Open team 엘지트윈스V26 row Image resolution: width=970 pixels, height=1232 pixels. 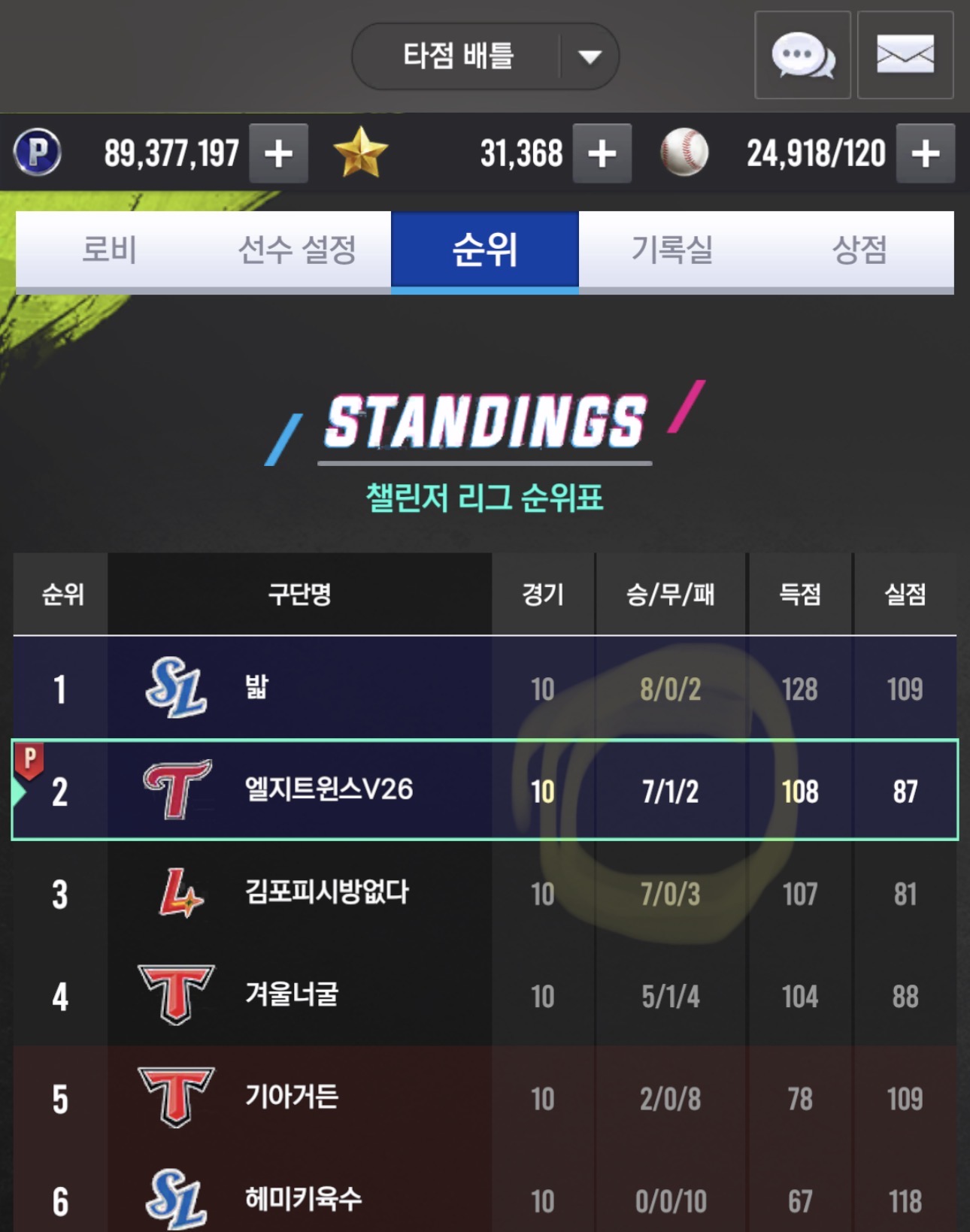pos(329,789)
